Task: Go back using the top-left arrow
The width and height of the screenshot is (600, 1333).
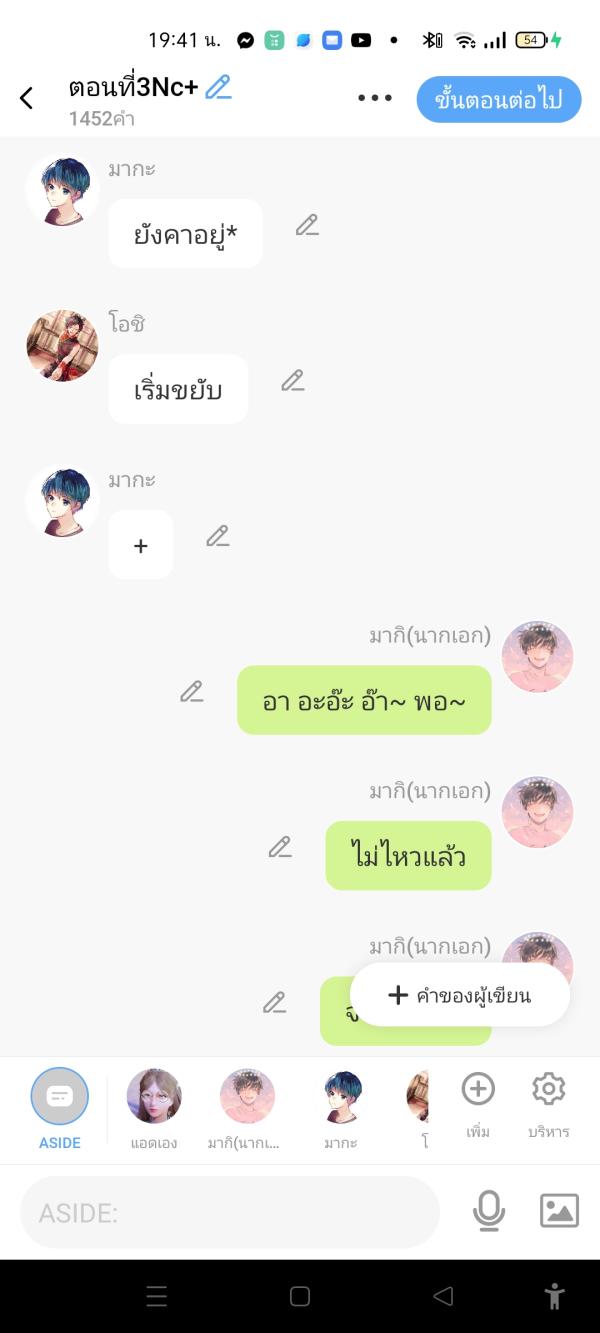Action: (x=27, y=98)
